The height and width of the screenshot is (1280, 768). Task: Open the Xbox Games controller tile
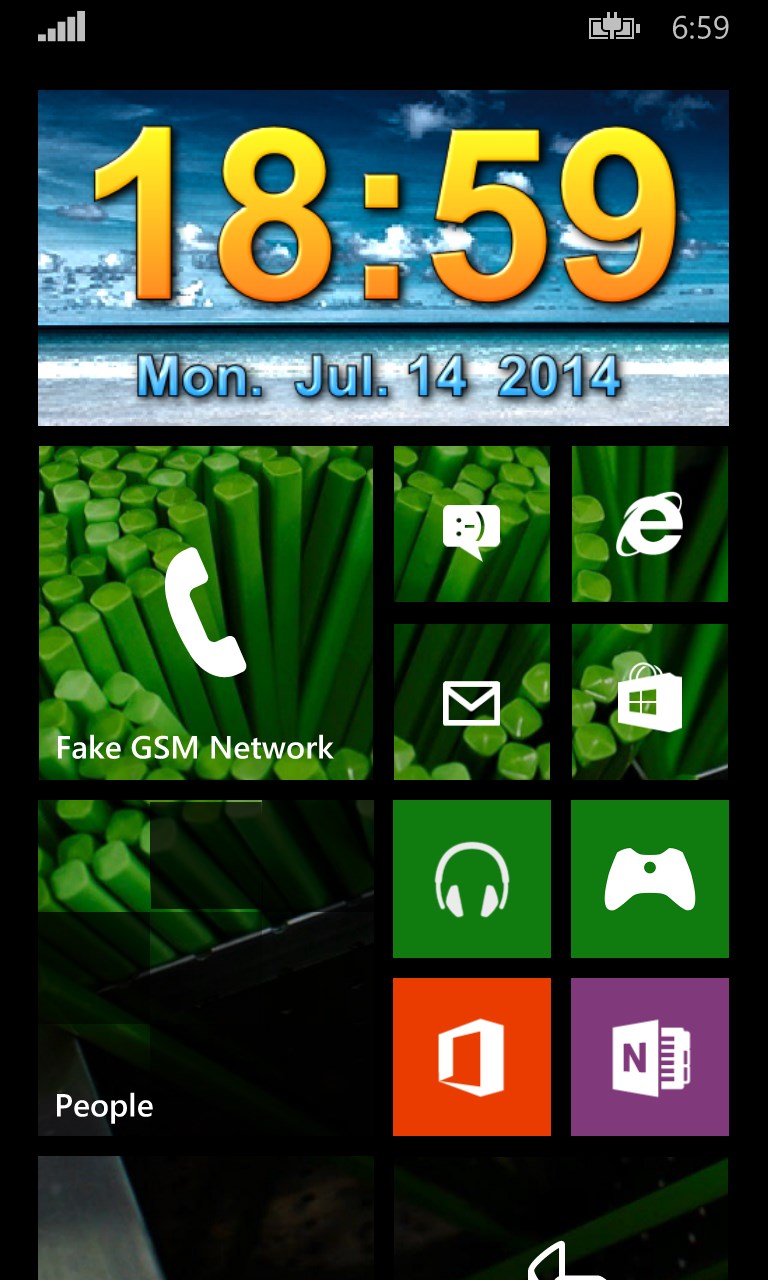point(649,878)
